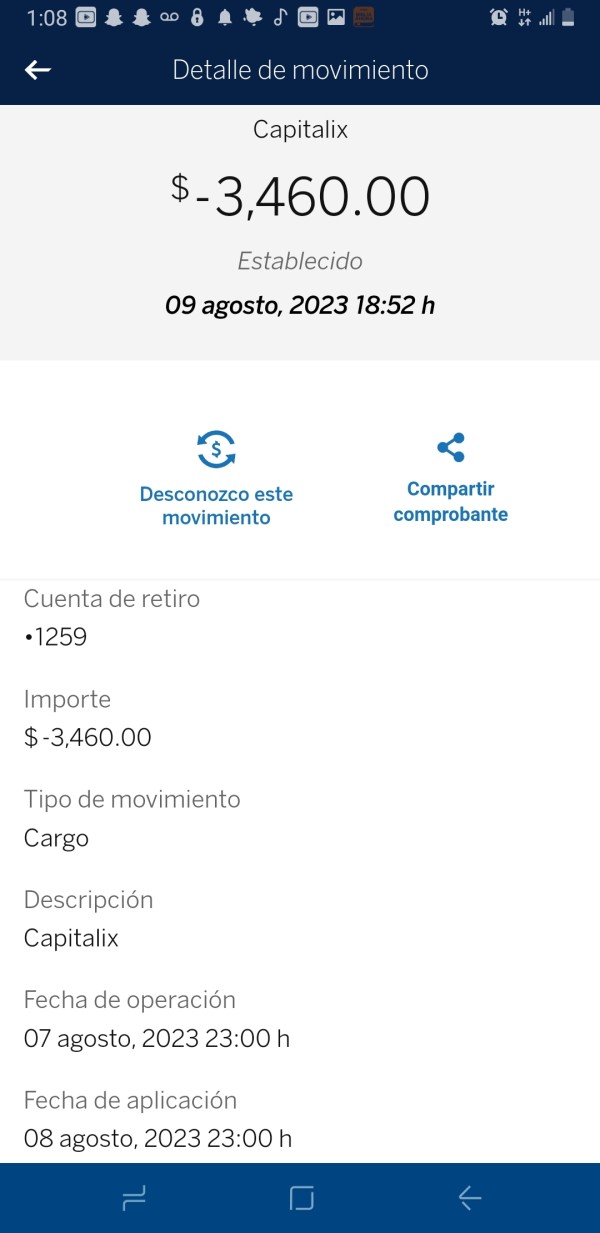Share receipt with Compartir comprobante

click(x=450, y=479)
